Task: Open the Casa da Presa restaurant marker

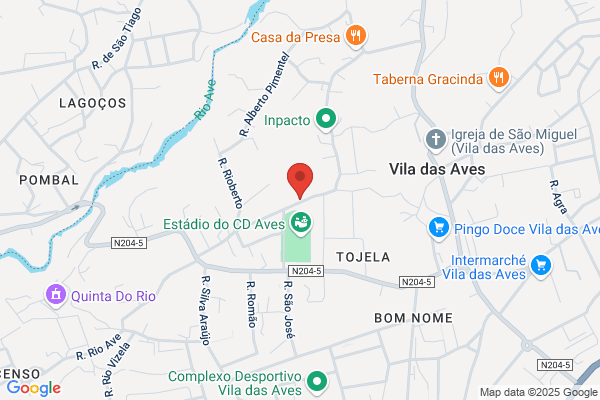Action: pyautogui.click(x=356, y=36)
